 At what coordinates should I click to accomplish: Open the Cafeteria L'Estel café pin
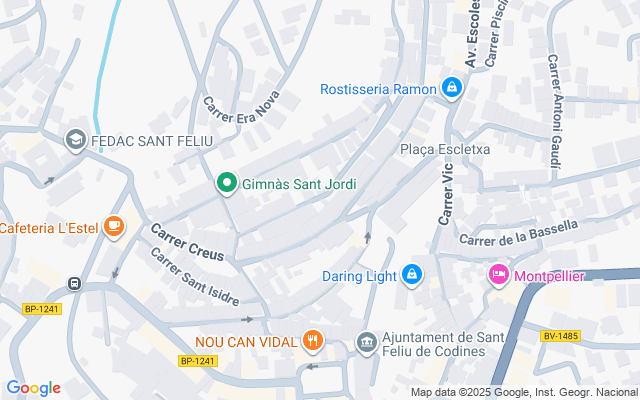[x=114, y=227]
